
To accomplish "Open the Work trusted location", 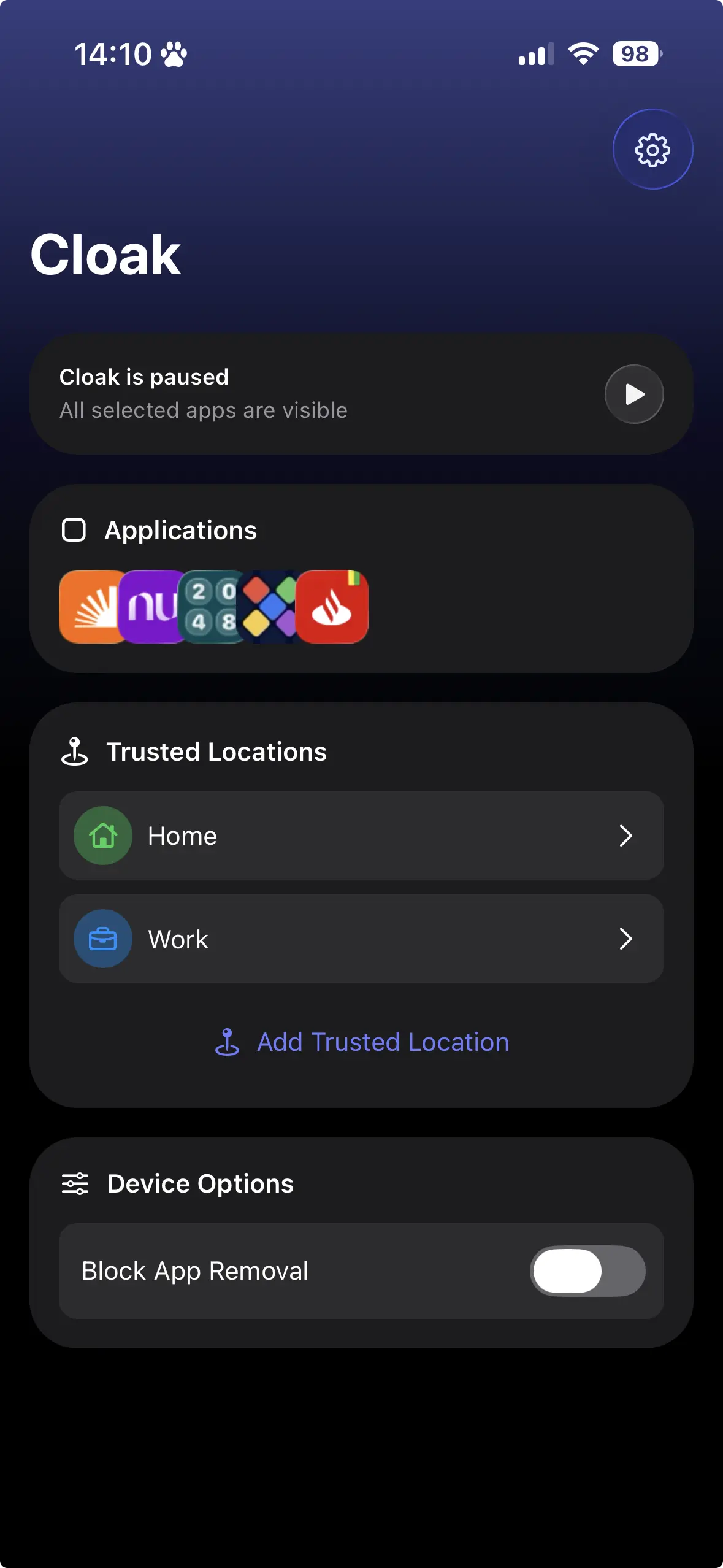I will point(361,939).
